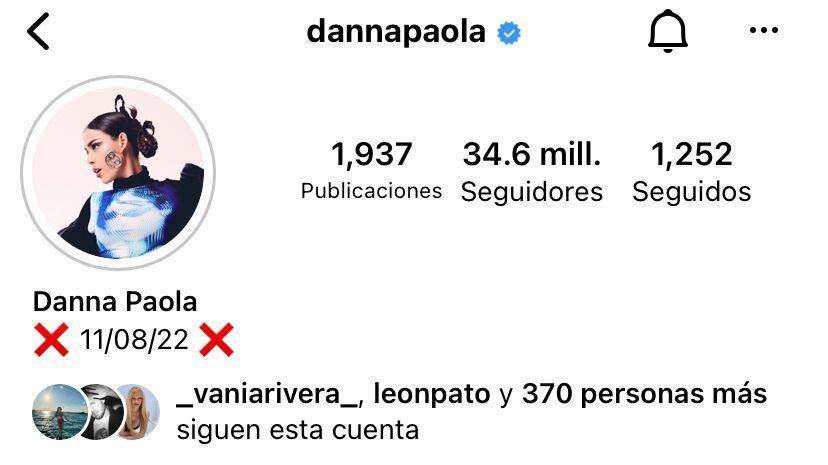Go back using the arrow icon
The image size is (828, 465).
click(38, 32)
